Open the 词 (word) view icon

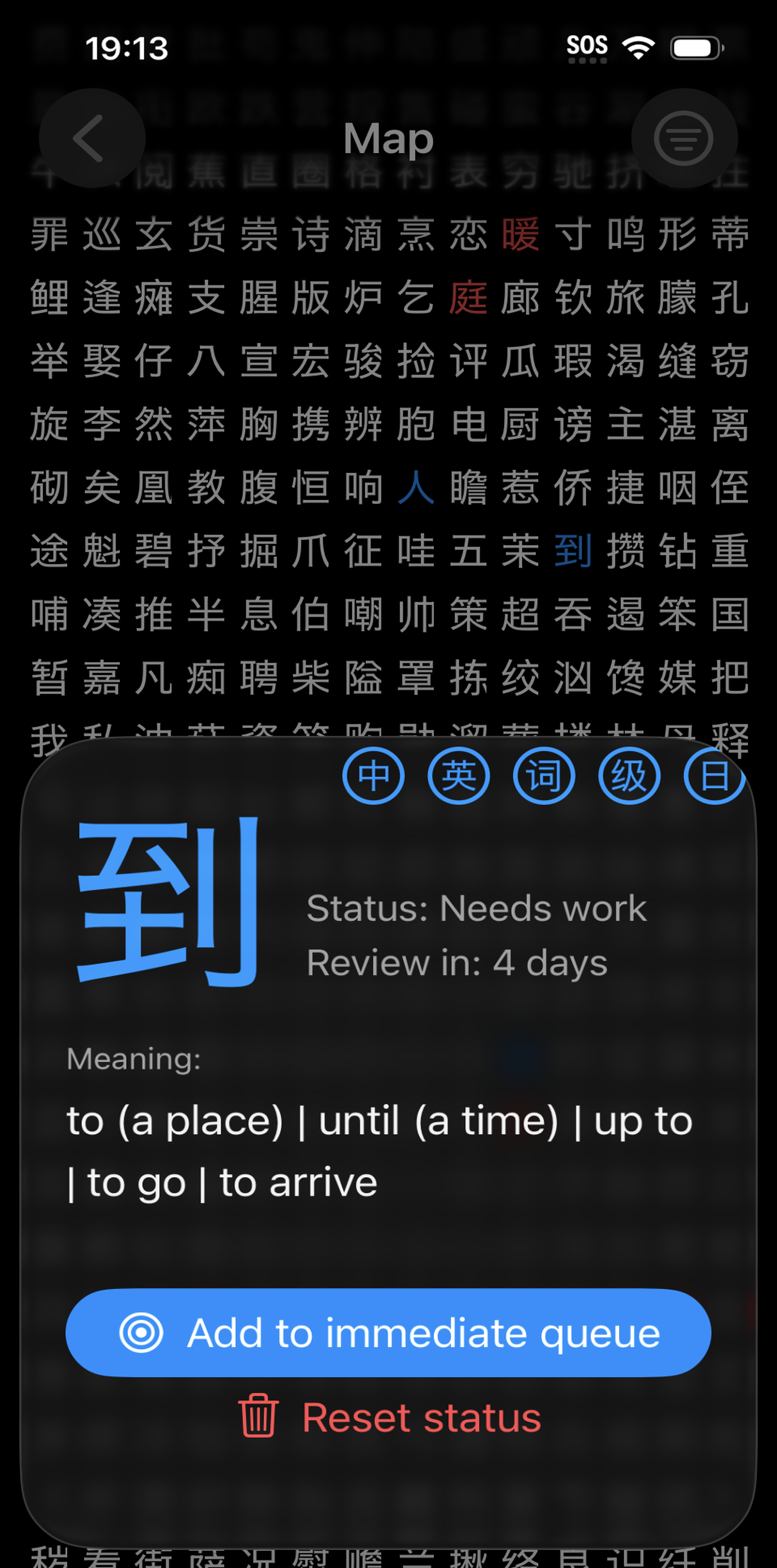544,776
